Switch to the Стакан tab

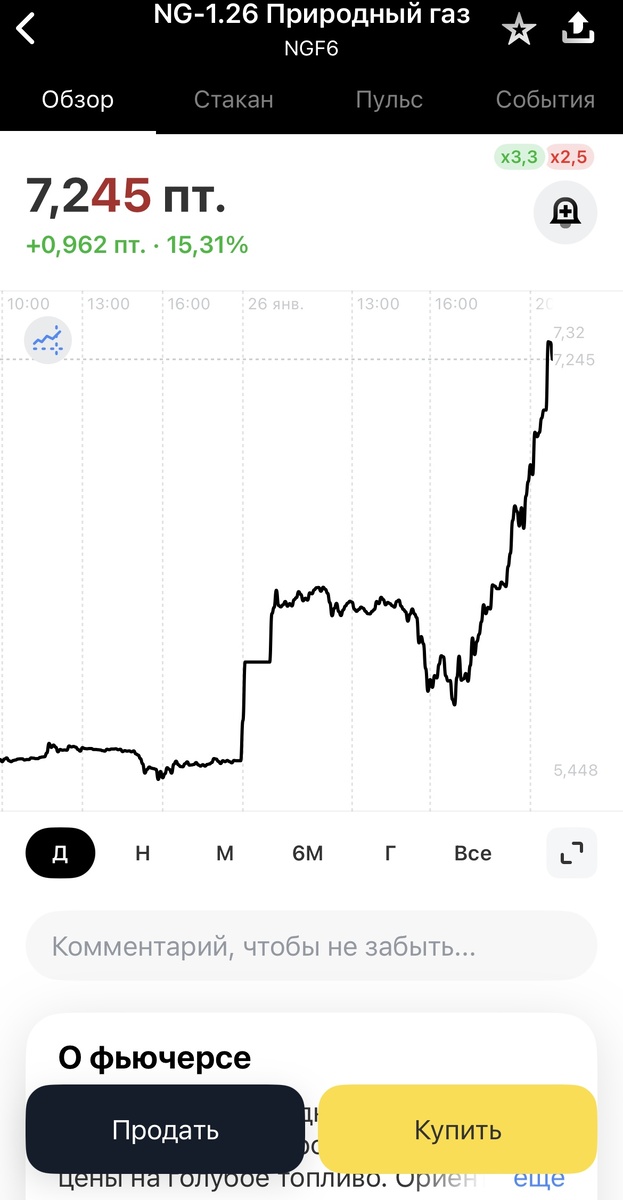(233, 100)
